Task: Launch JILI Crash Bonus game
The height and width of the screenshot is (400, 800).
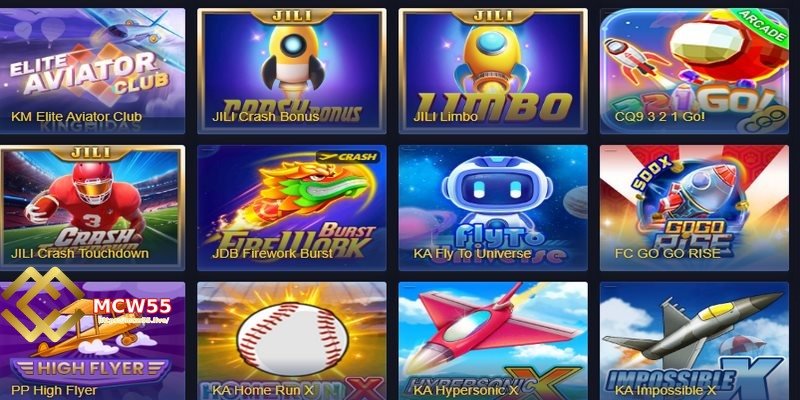Action: [x=291, y=70]
